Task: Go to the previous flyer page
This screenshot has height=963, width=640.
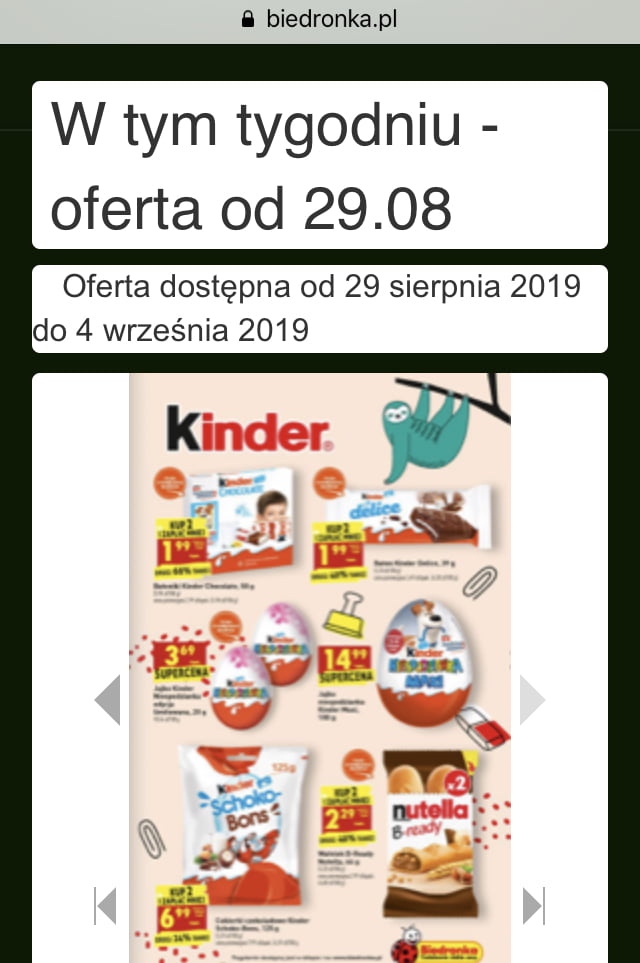Action: pyautogui.click(x=107, y=700)
